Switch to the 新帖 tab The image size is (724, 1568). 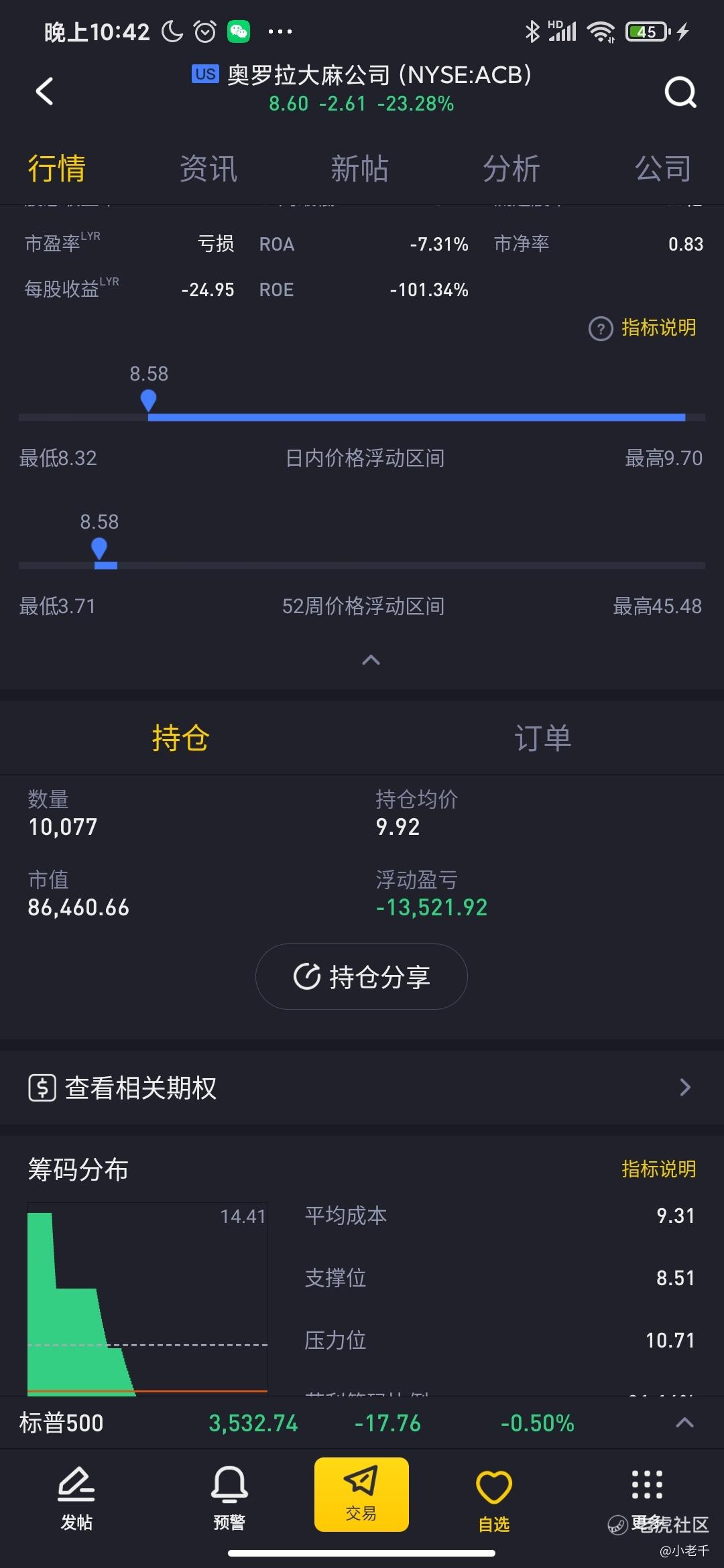[x=360, y=168]
